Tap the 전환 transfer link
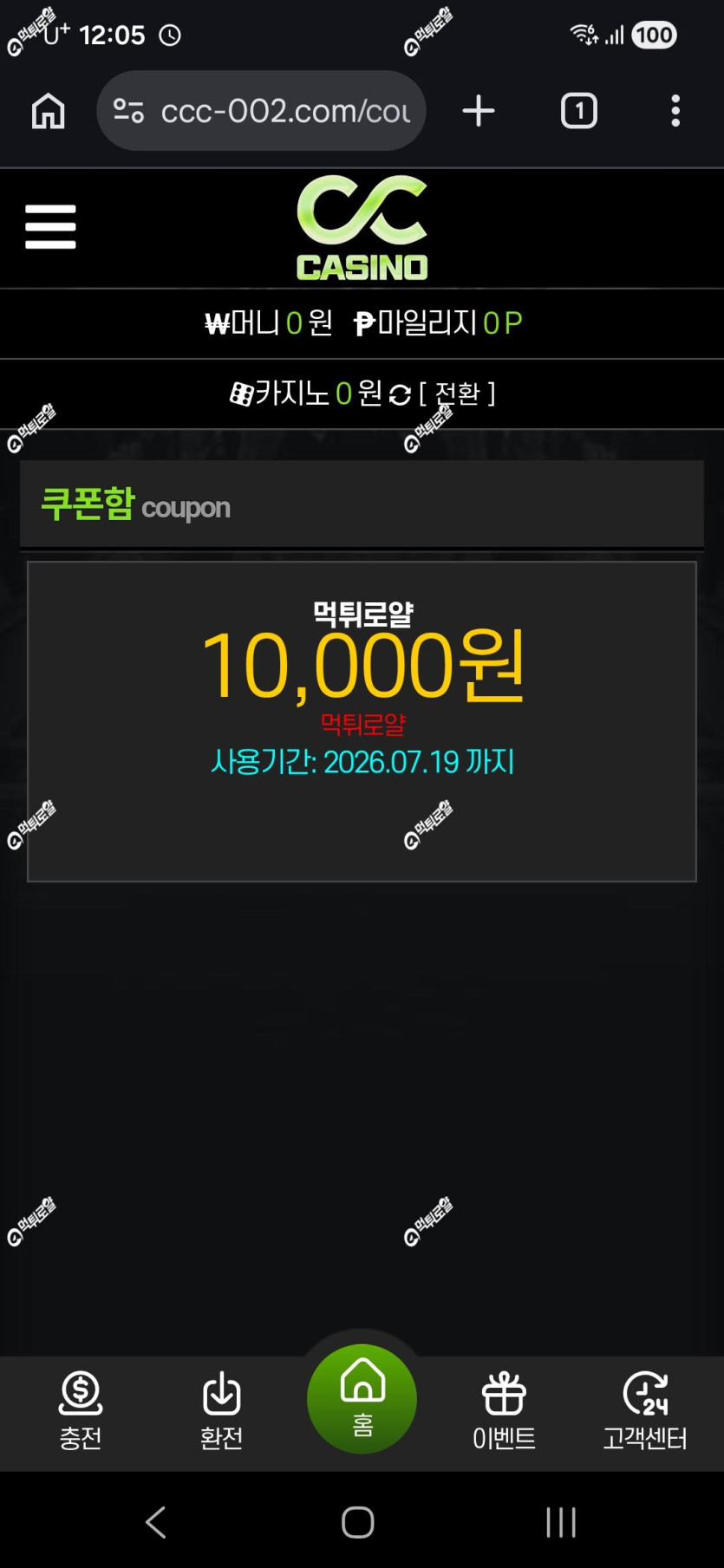724x1568 pixels. [457, 394]
